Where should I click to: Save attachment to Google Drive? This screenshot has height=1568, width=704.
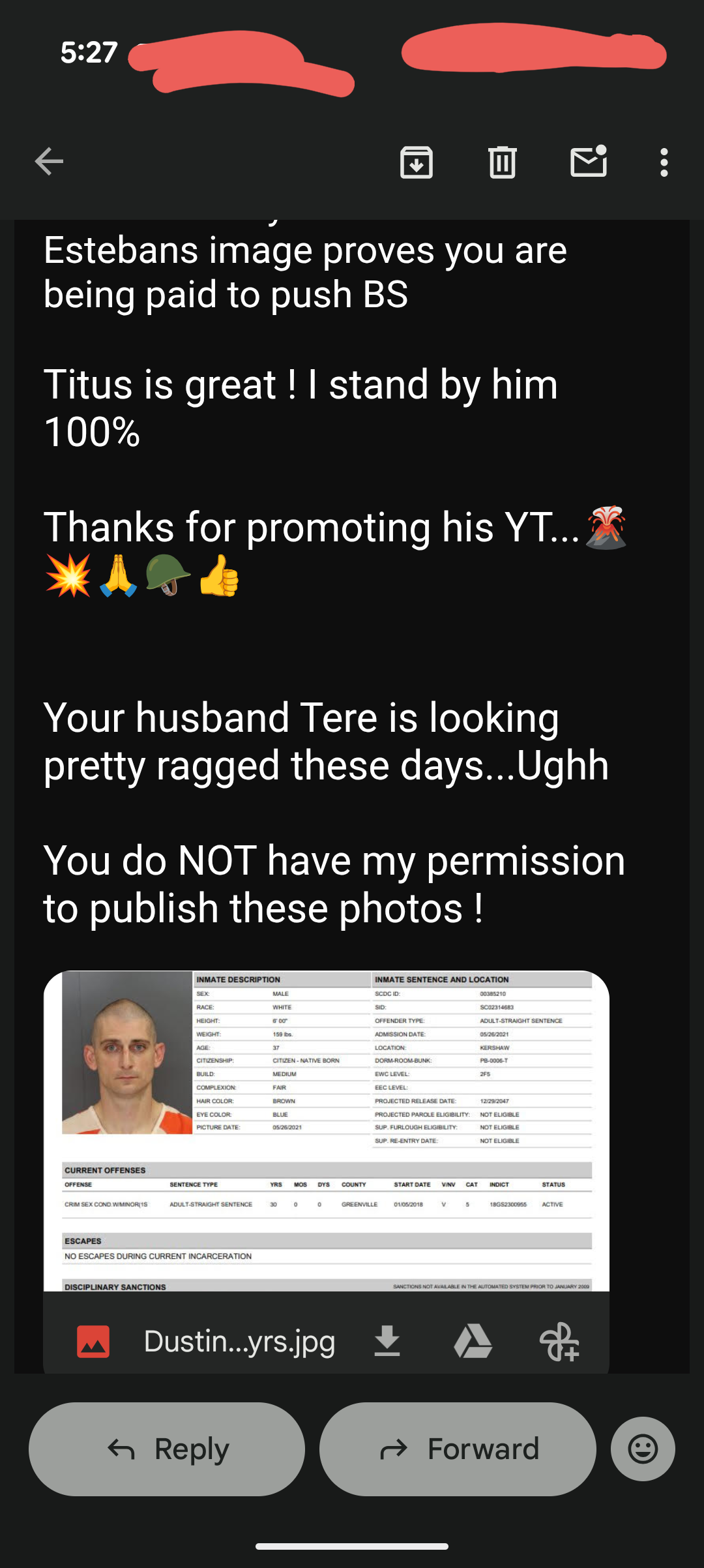point(473,1342)
